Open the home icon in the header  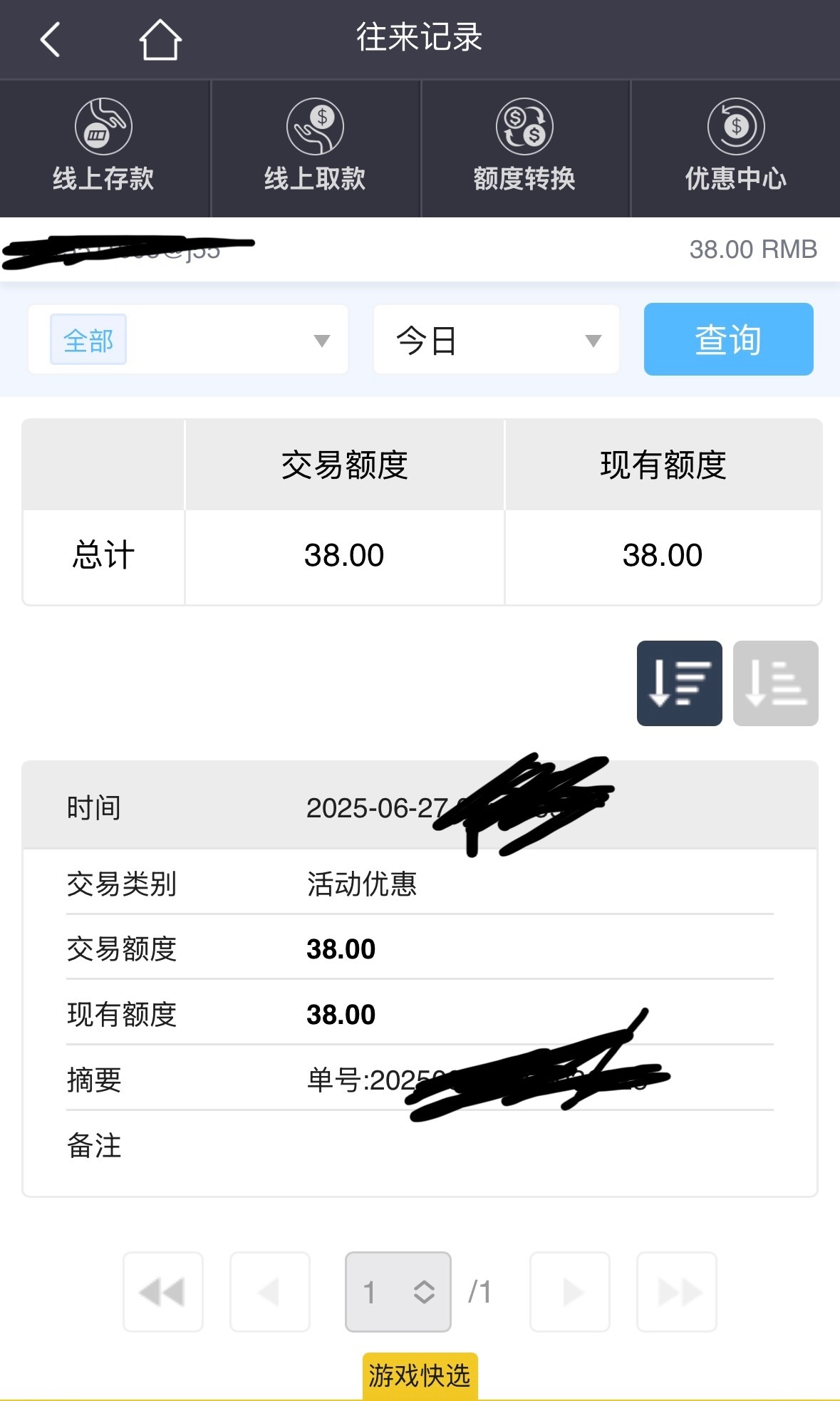pos(160,39)
